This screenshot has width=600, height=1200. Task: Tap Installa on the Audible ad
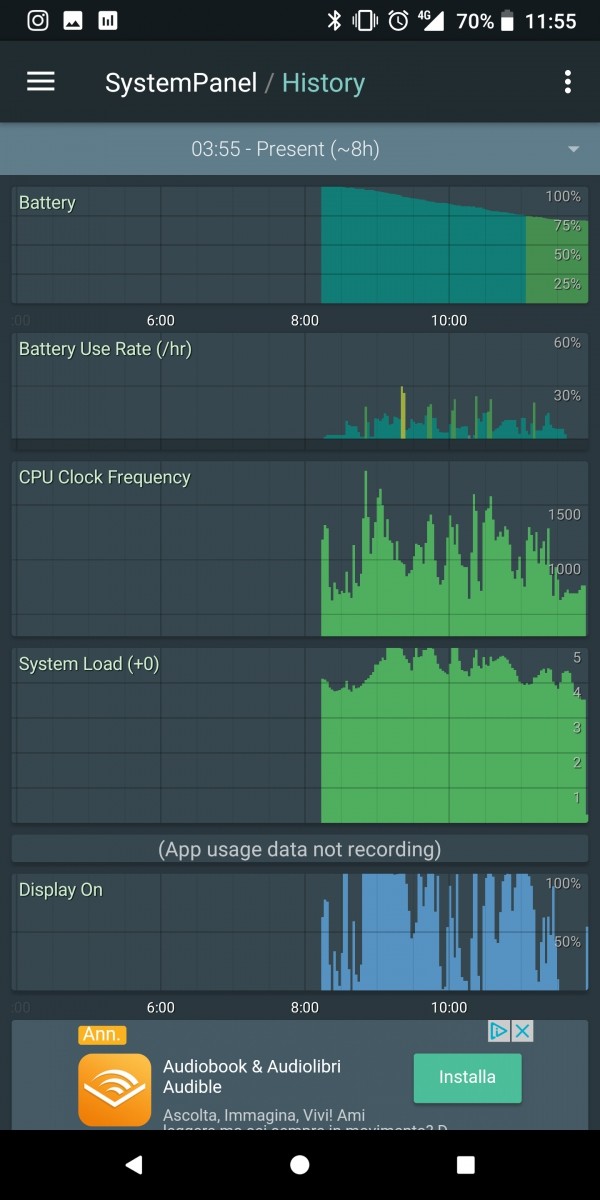[x=467, y=1077]
